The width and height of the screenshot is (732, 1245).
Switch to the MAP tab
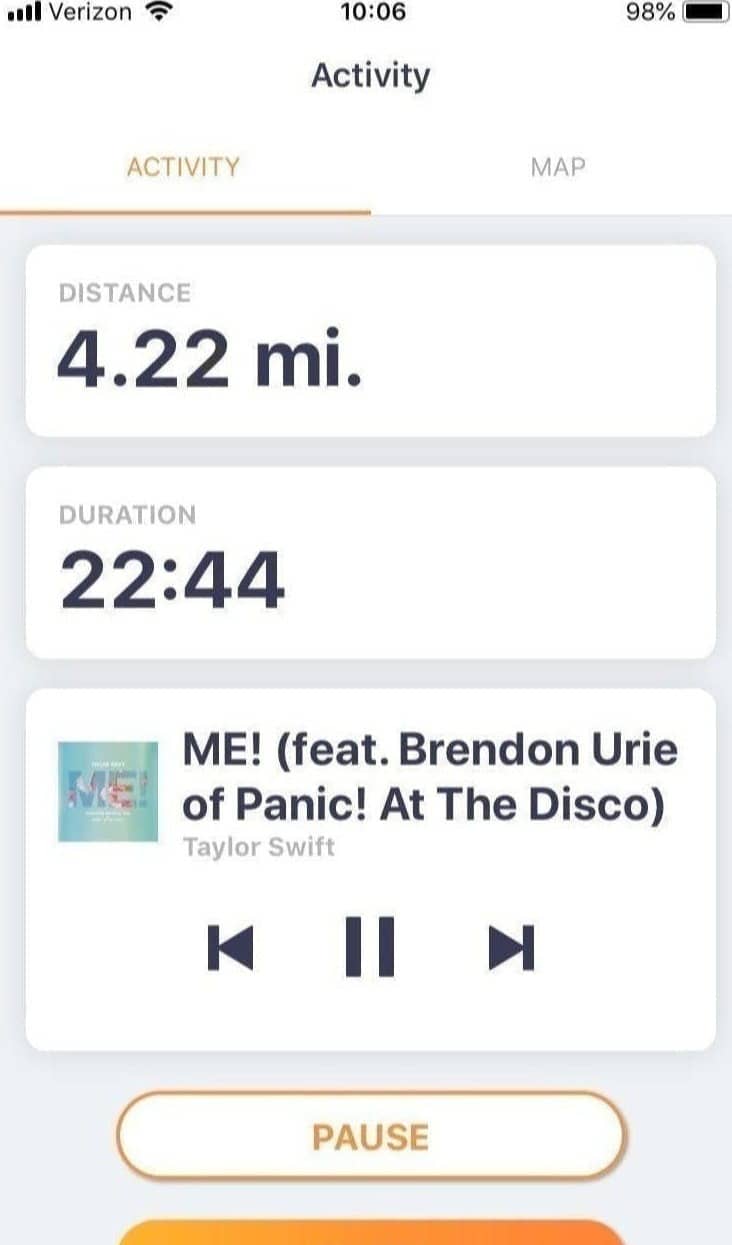click(557, 166)
